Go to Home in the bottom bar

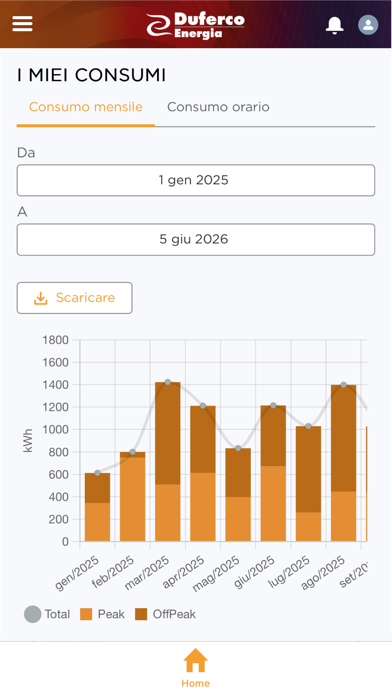(196, 668)
